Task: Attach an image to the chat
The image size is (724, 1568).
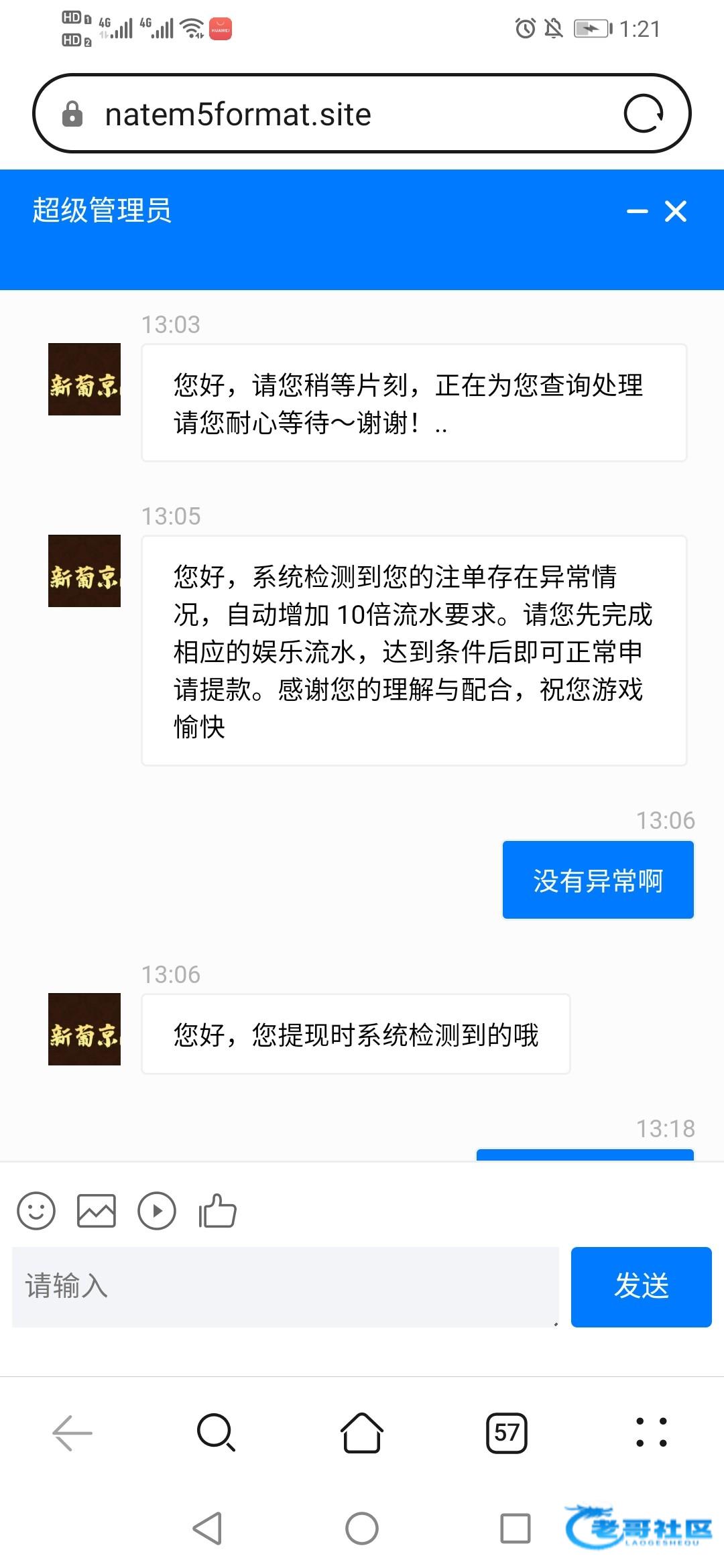Action: pyautogui.click(x=97, y=1211)
